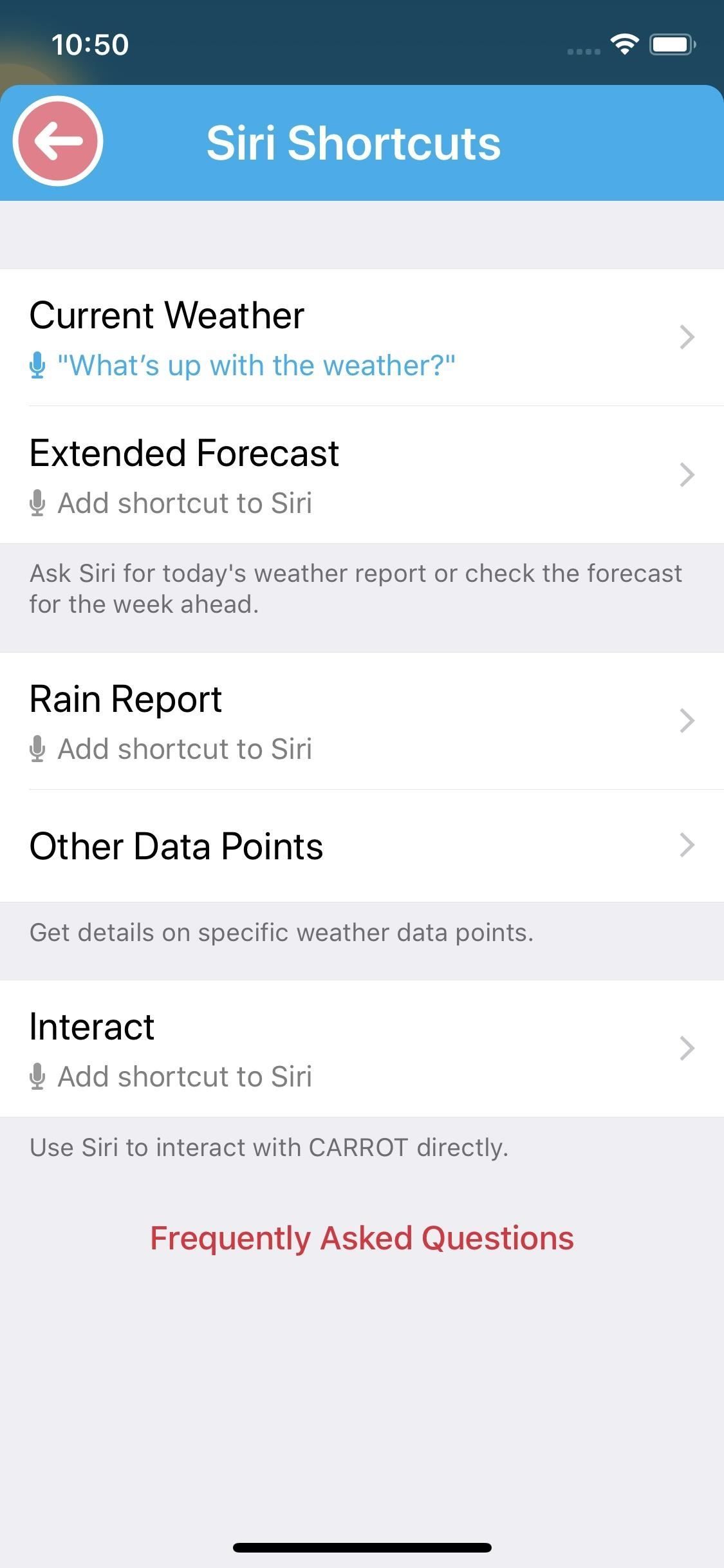Tap the 10:50 clock in the status bar
This screenshot has width=724, height=1568.
[x=90, y=44]
